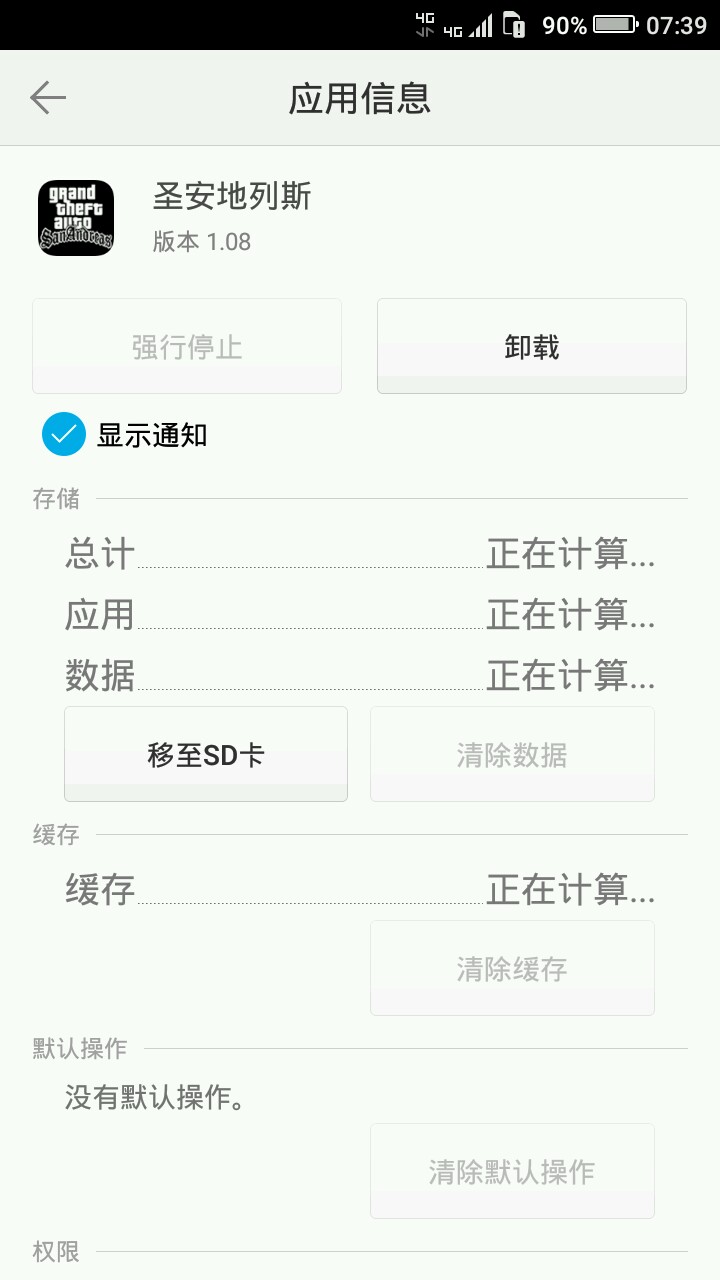Go back from the 应用信息 page
720x1280 pixels.
(47, 98)
